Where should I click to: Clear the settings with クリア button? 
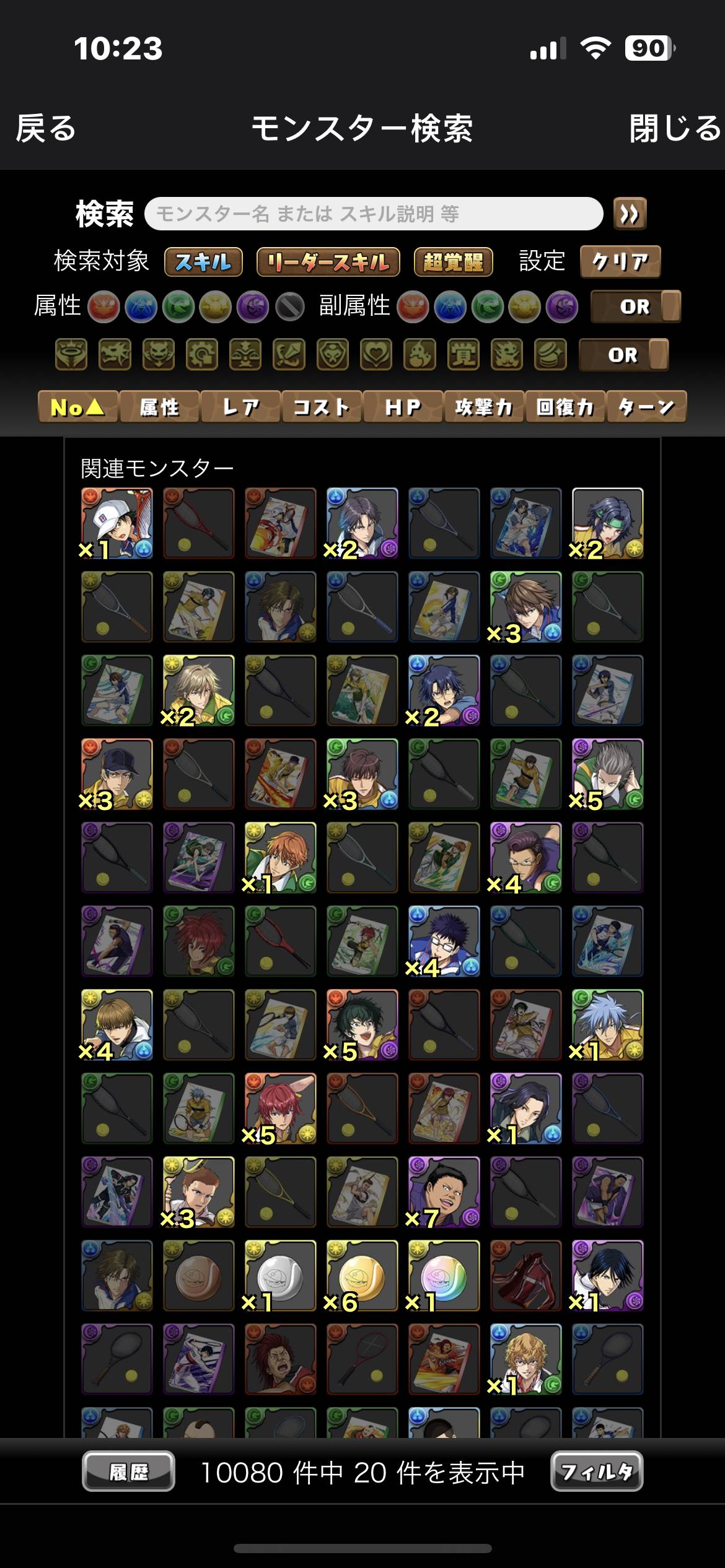pyautogui.click(x=620, y=262)
